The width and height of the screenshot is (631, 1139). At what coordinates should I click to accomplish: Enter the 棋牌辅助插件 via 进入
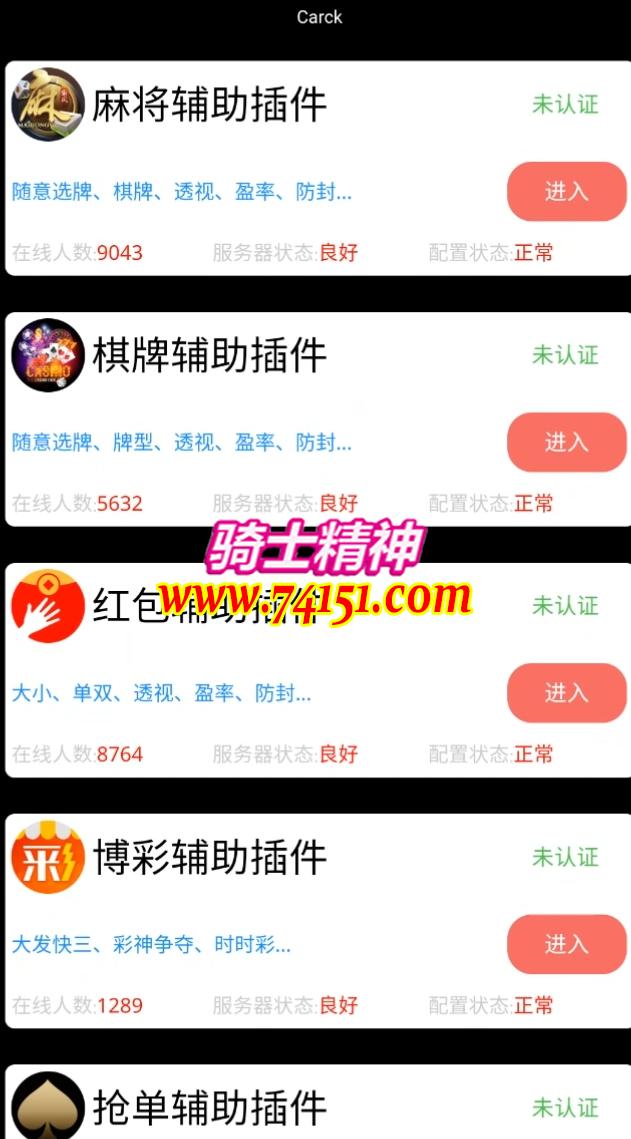point(566,442)
